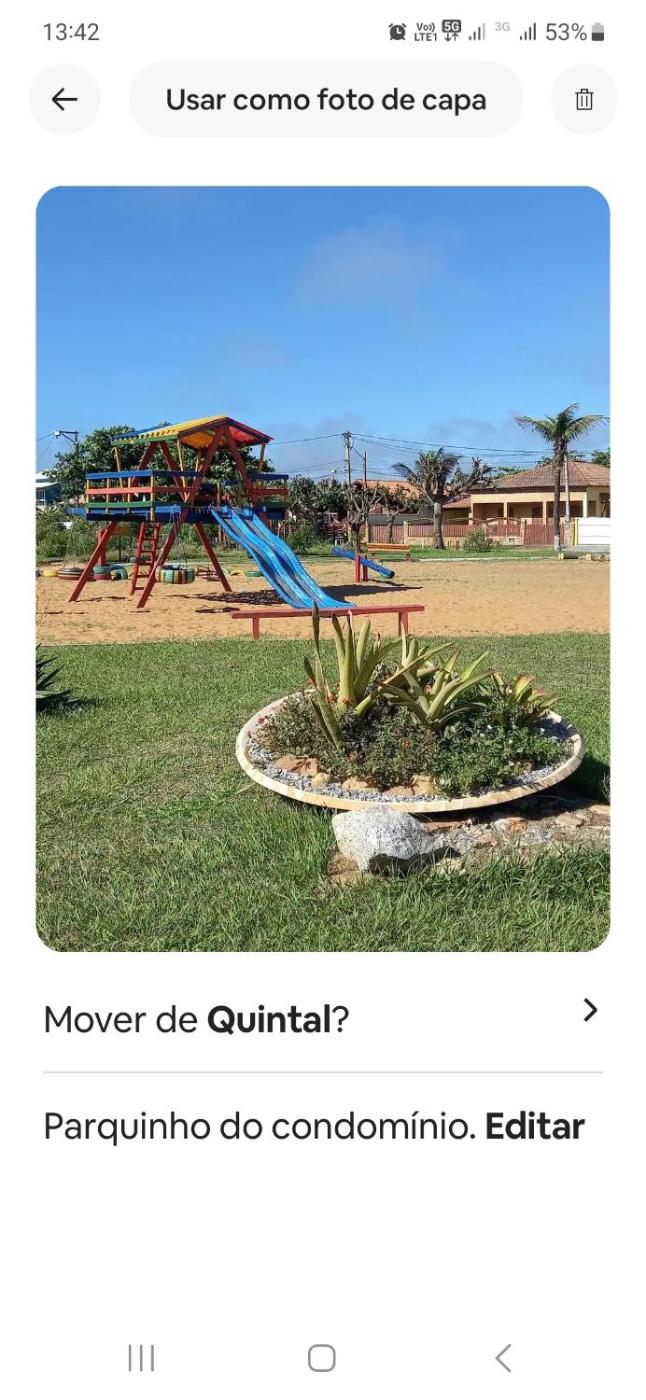Go back using the arrow icon
Viewport: 646px width, 1400px height.
tap(64, 99)
